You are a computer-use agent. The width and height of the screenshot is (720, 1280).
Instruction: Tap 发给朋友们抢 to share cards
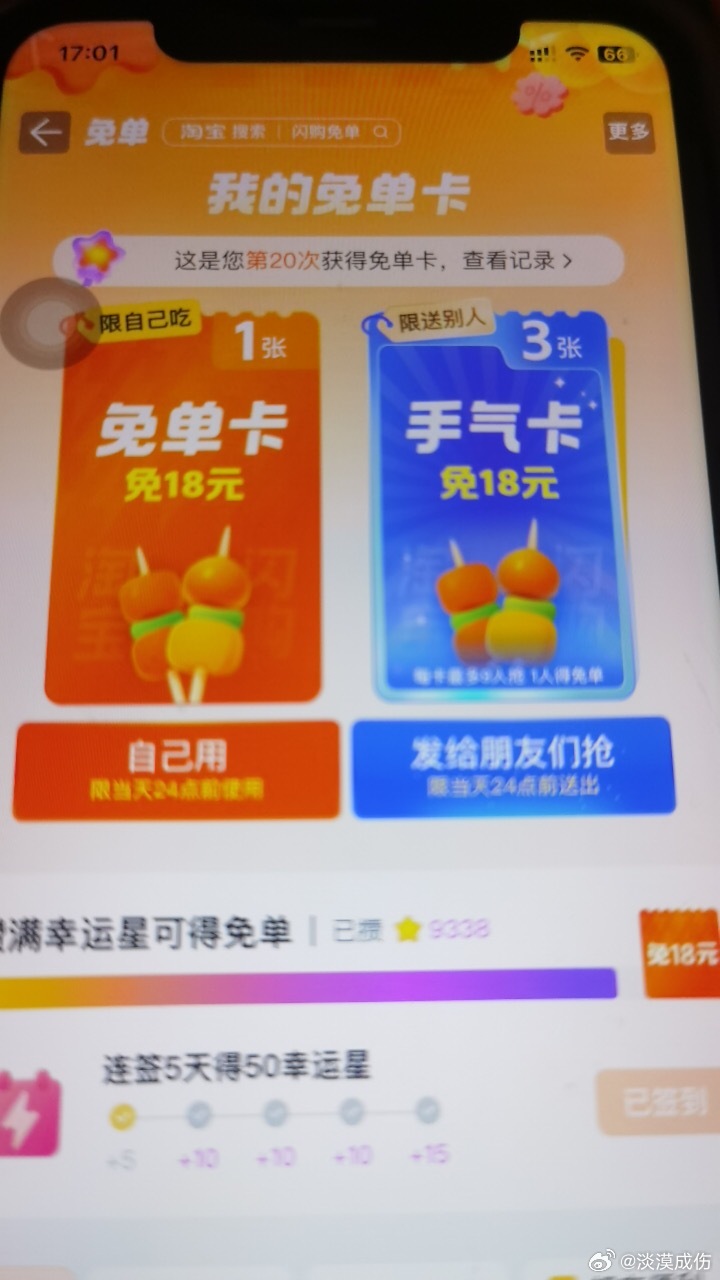click(x=513, y=766)
